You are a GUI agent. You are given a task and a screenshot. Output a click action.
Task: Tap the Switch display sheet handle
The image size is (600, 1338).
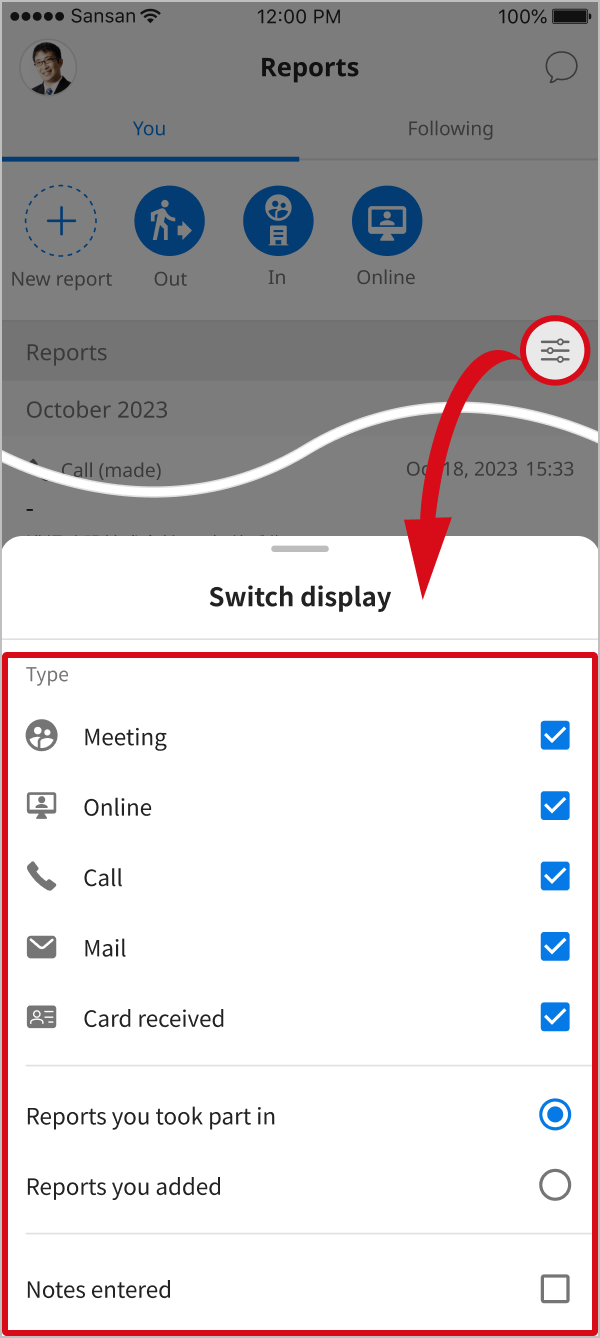300,548
